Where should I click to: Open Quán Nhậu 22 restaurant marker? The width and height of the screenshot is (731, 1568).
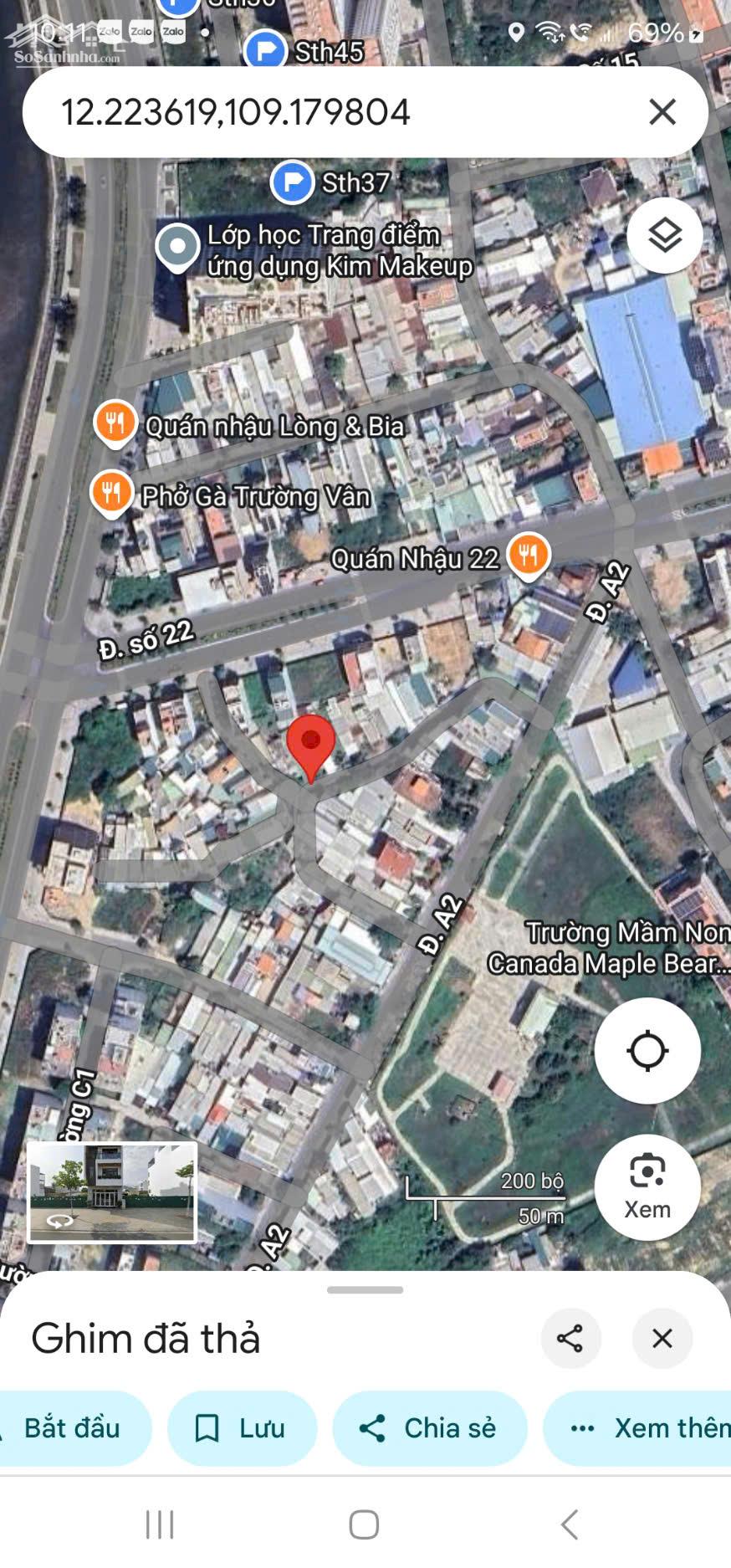pyautogui.click(x=528, y=554)
